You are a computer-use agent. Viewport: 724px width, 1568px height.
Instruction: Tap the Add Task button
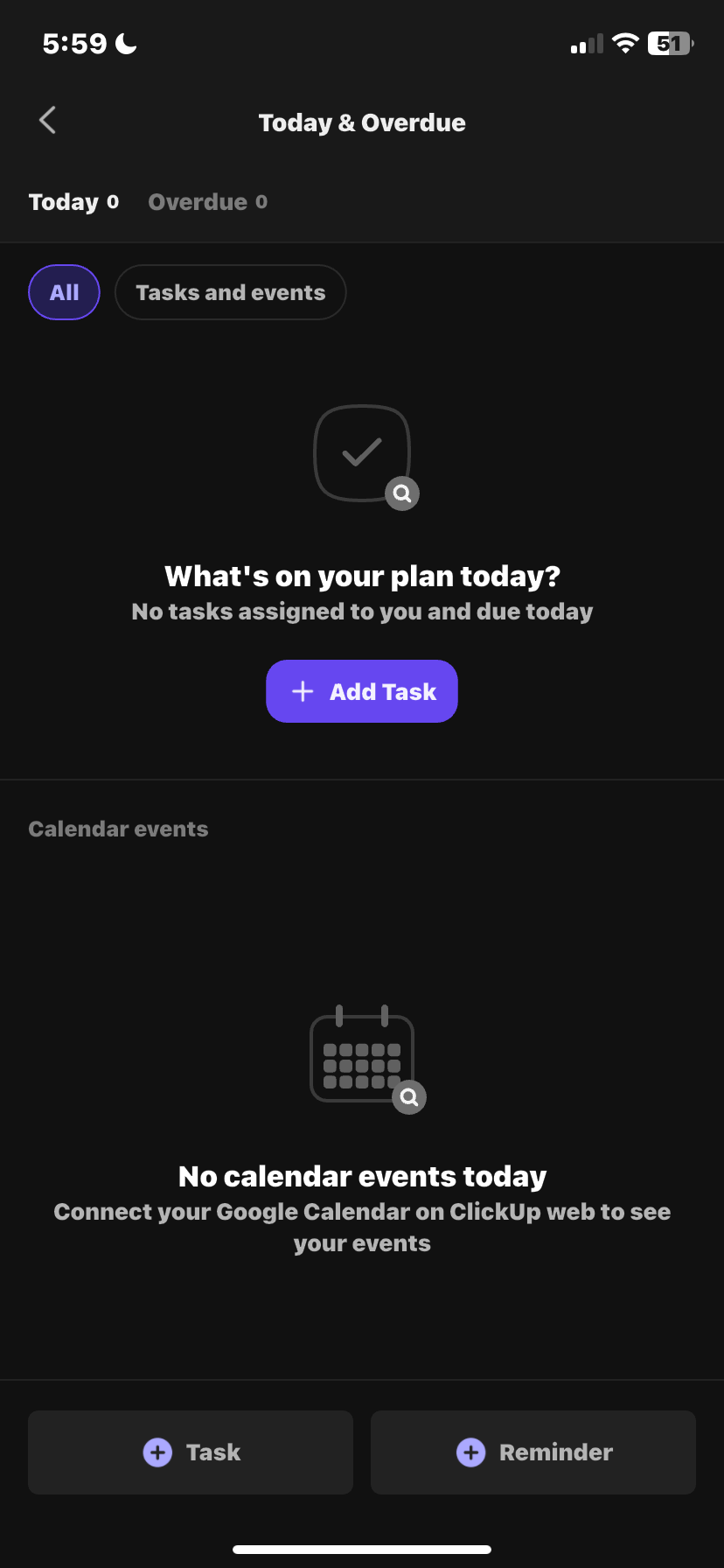(x=362, y=691)
